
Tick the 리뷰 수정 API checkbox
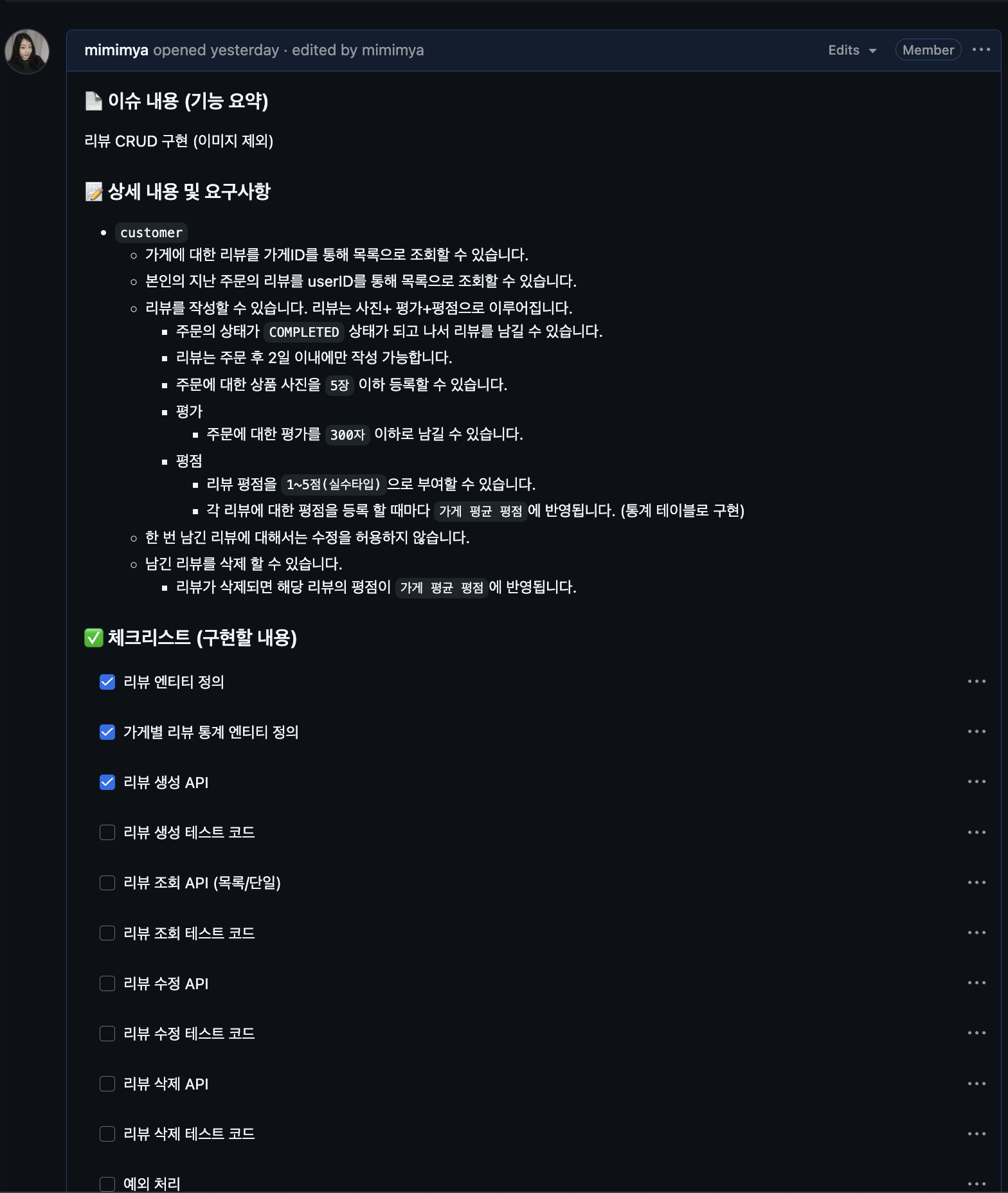107,983
